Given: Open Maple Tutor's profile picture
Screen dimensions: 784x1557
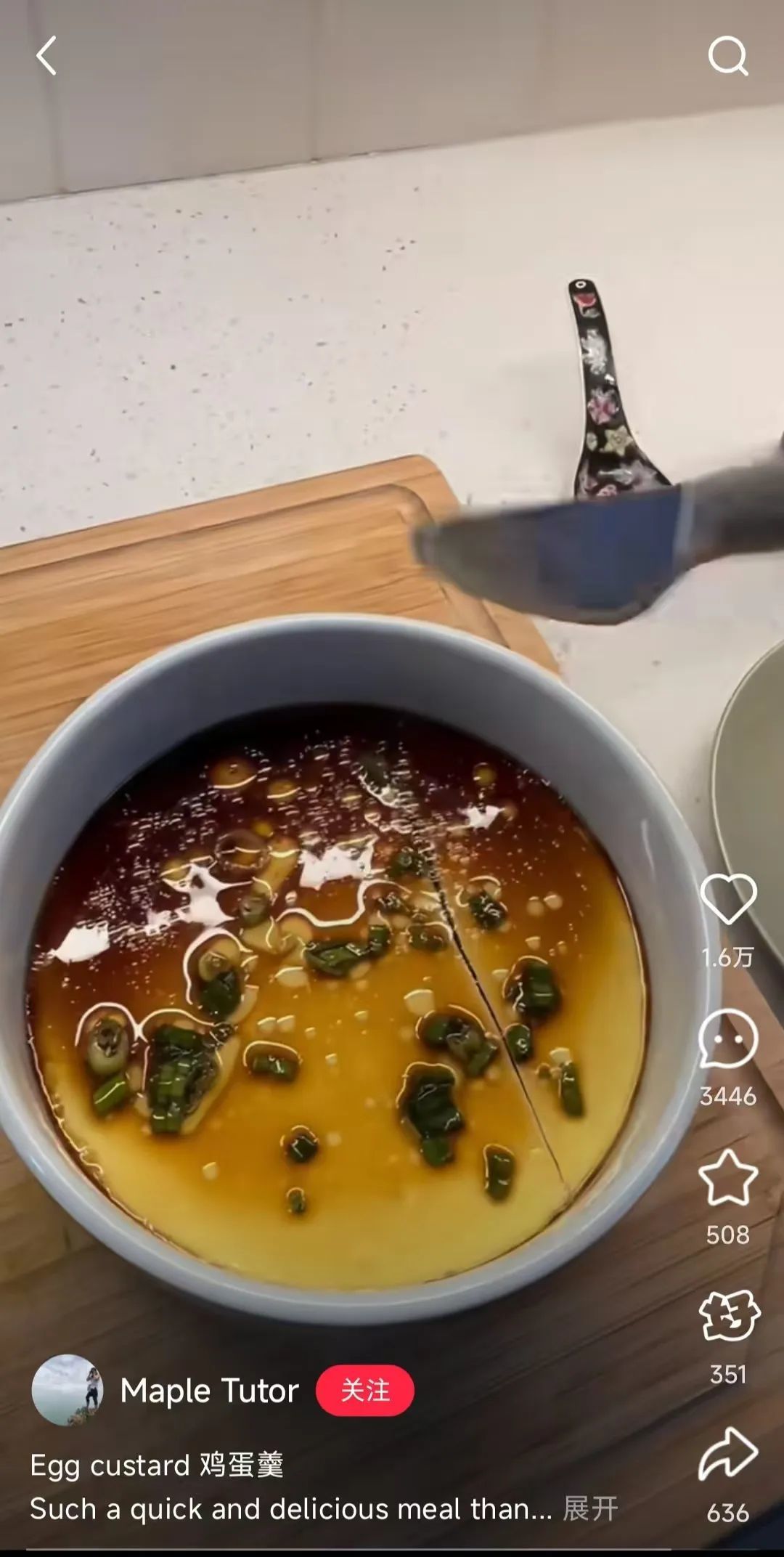Looking at the screenshot, I should (67, 1390).
